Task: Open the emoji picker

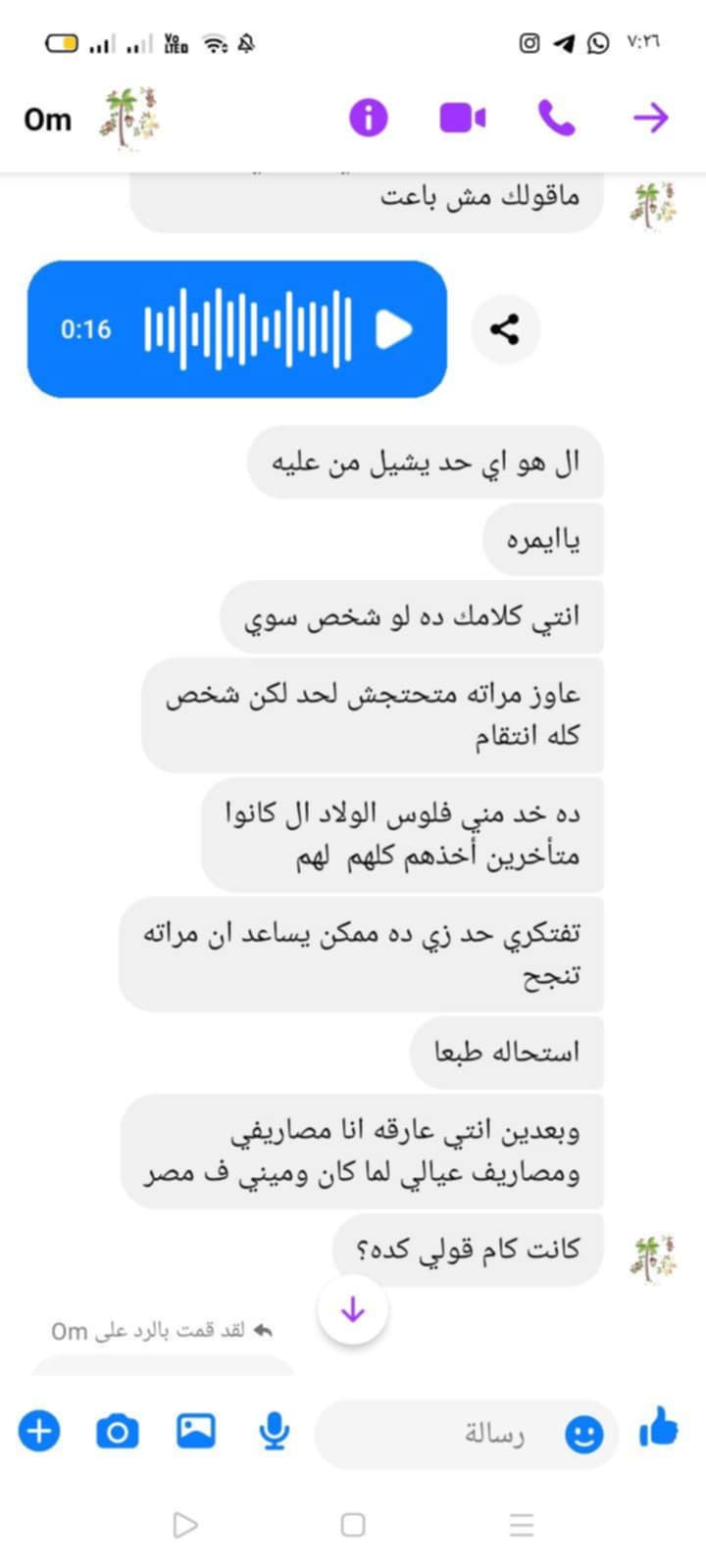Action: click(584, 1435)
